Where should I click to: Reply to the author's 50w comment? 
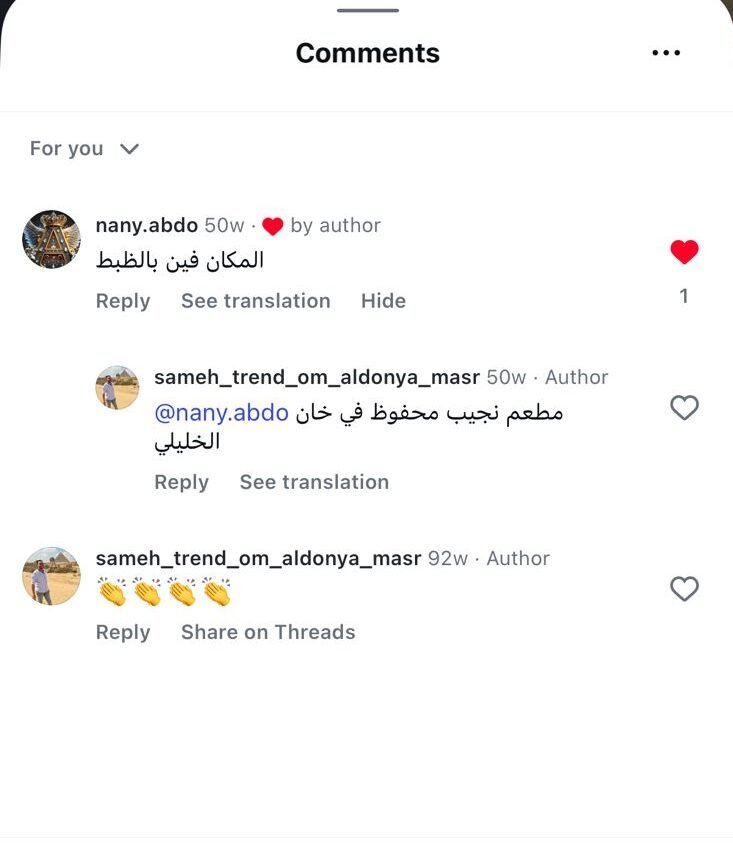tap(181, 482)
